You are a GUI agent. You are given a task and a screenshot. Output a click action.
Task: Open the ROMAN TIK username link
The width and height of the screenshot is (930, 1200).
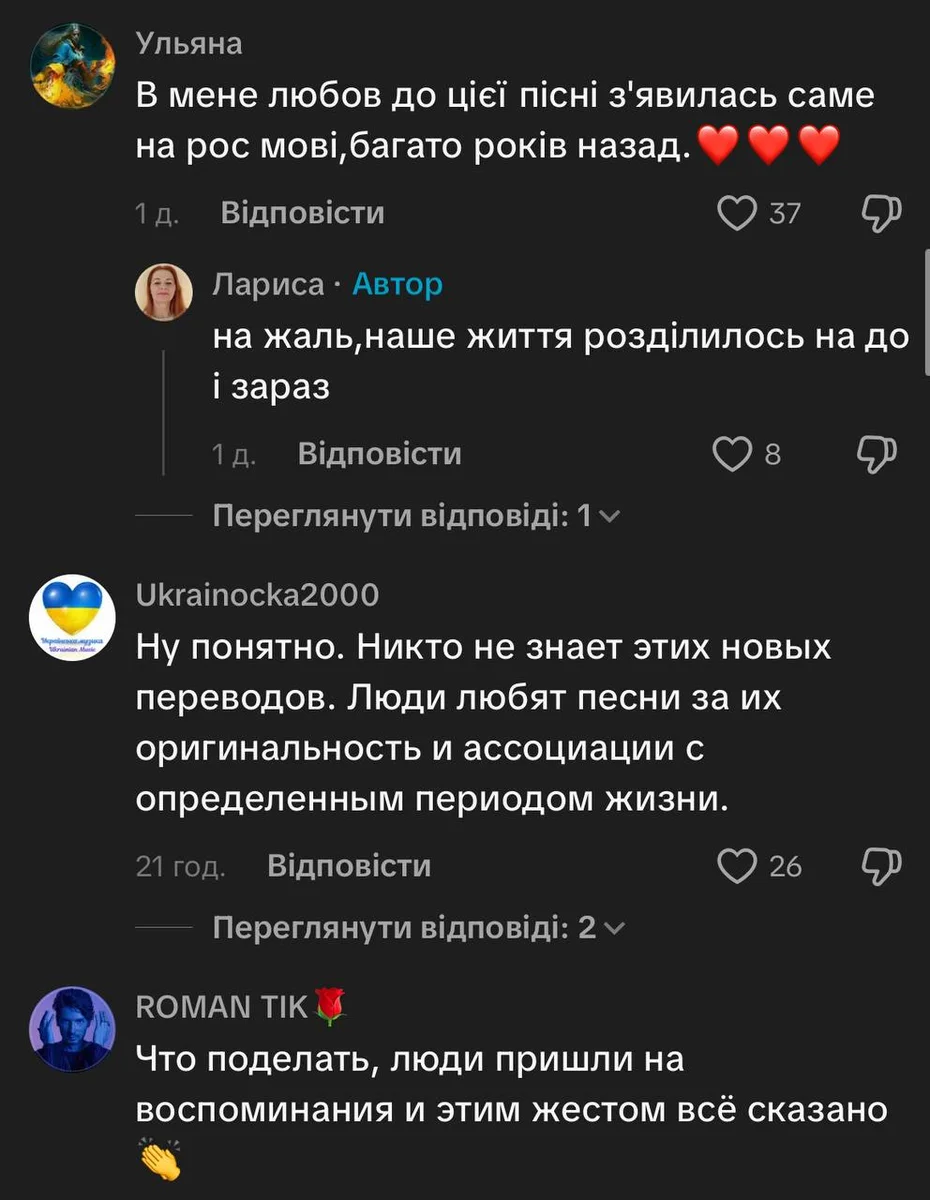[222, 1008]
